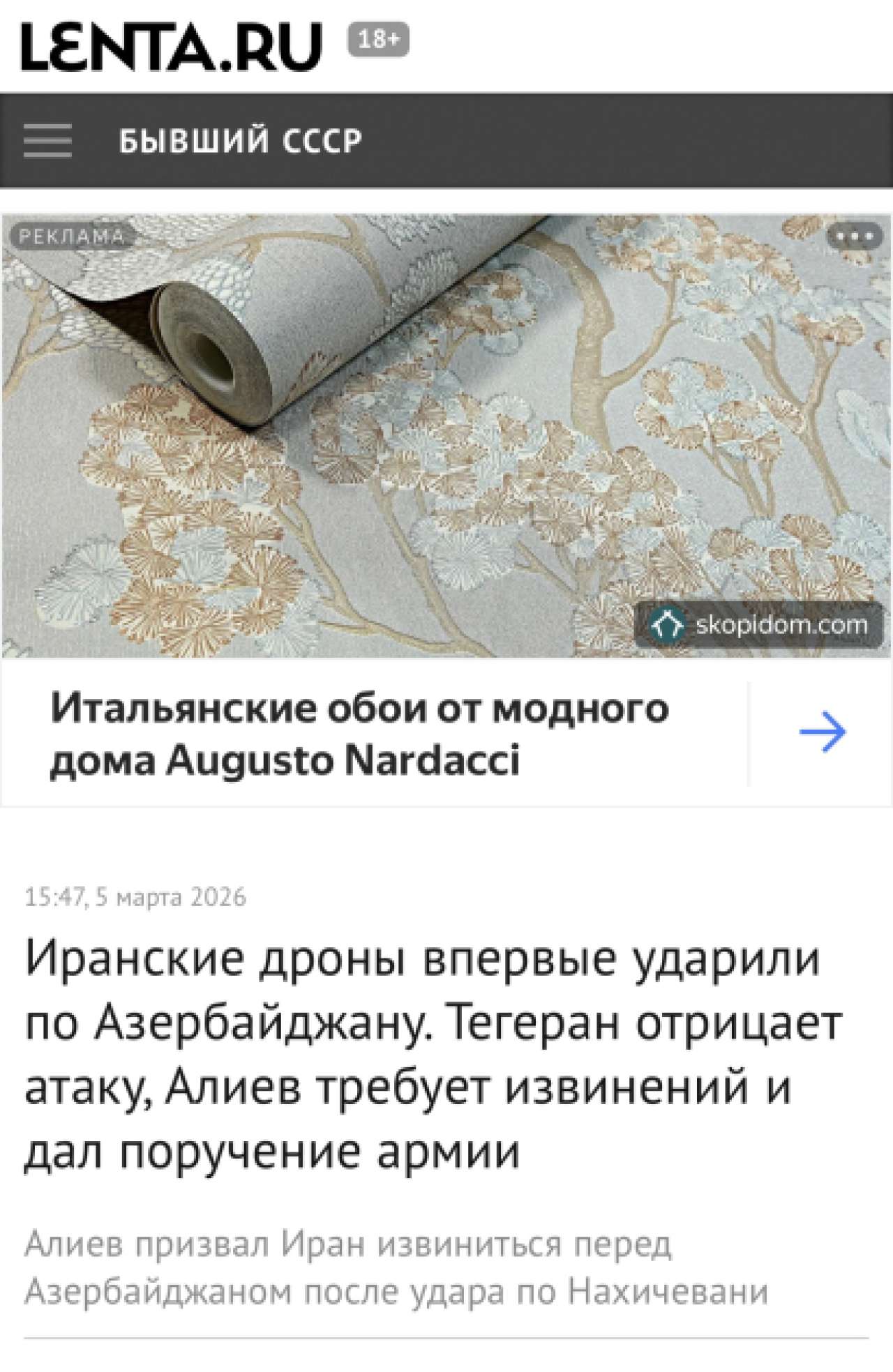Tap the blue arrow on the ad
The height and width of the screenshot is (1372, 893).
coord(823,733)
